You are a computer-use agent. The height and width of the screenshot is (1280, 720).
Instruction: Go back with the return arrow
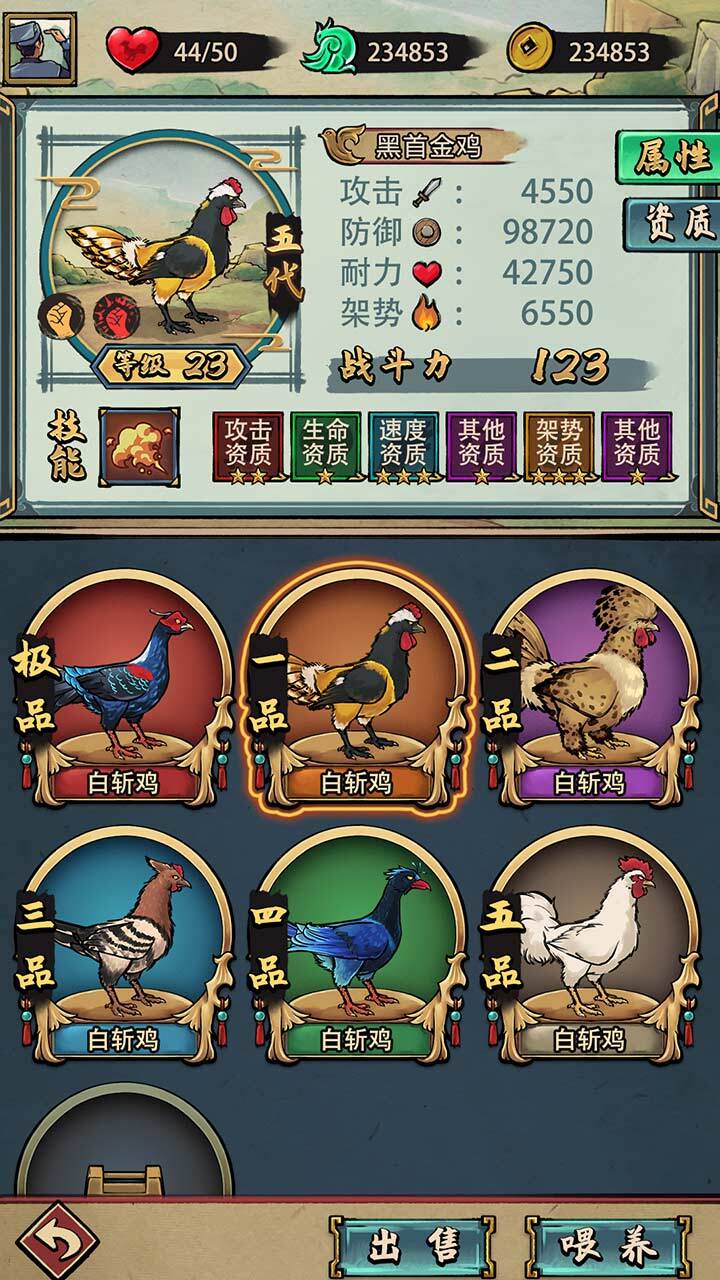point(57,1241)
